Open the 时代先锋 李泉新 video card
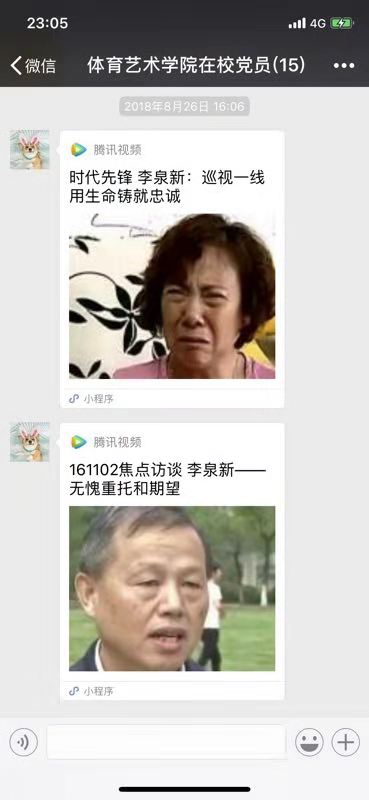Image resolution: width=369 pixels, height=800 pixels. [172, 269]
